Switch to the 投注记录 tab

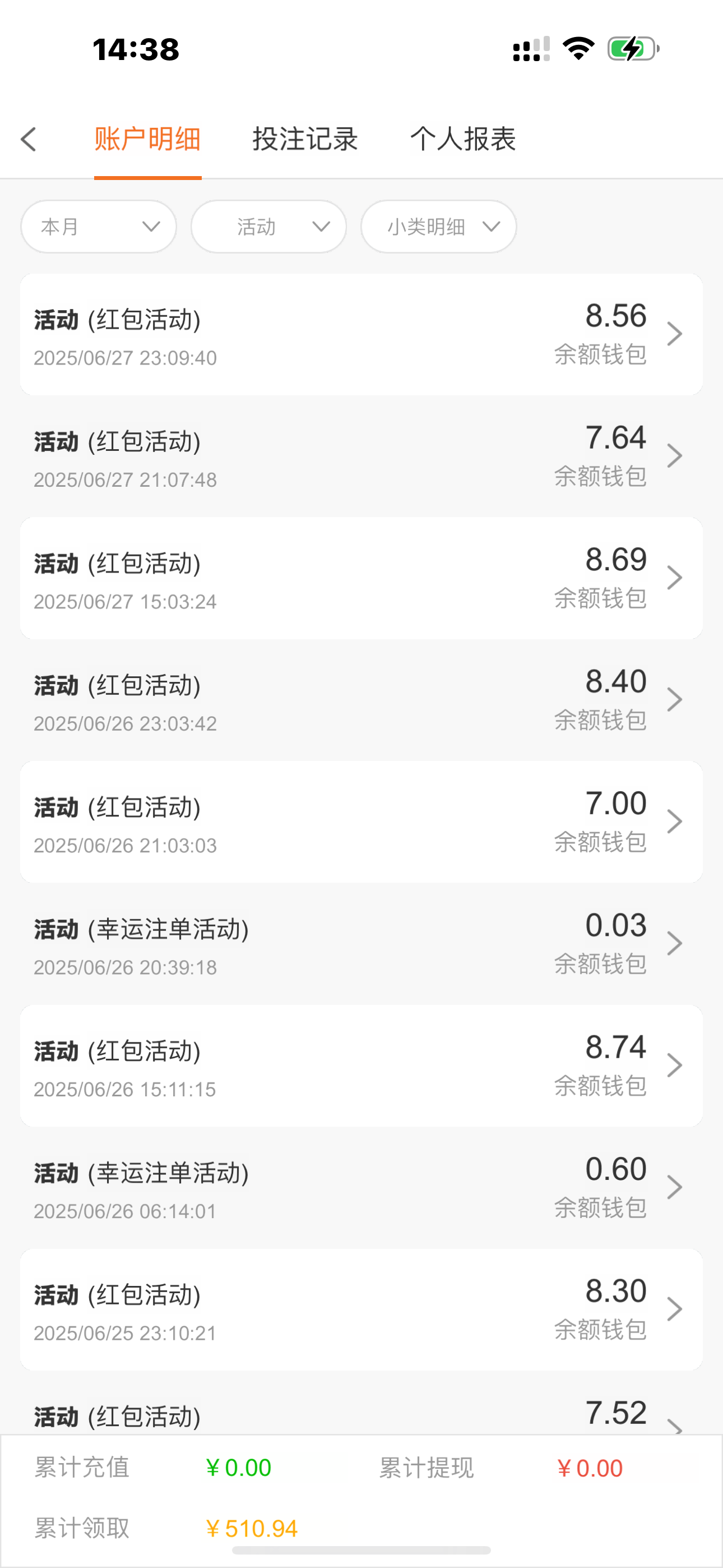305,140
